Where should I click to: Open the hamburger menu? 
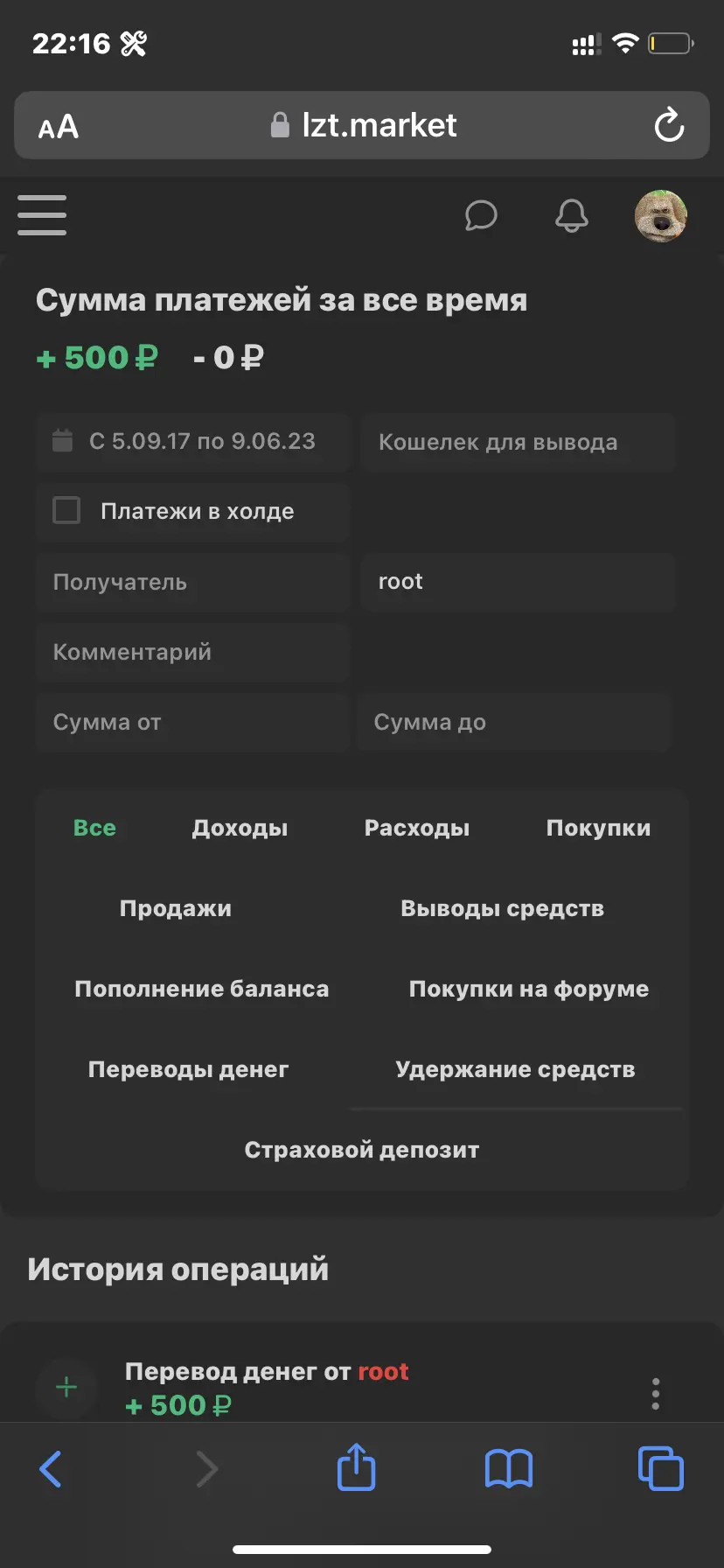(42, 215)
